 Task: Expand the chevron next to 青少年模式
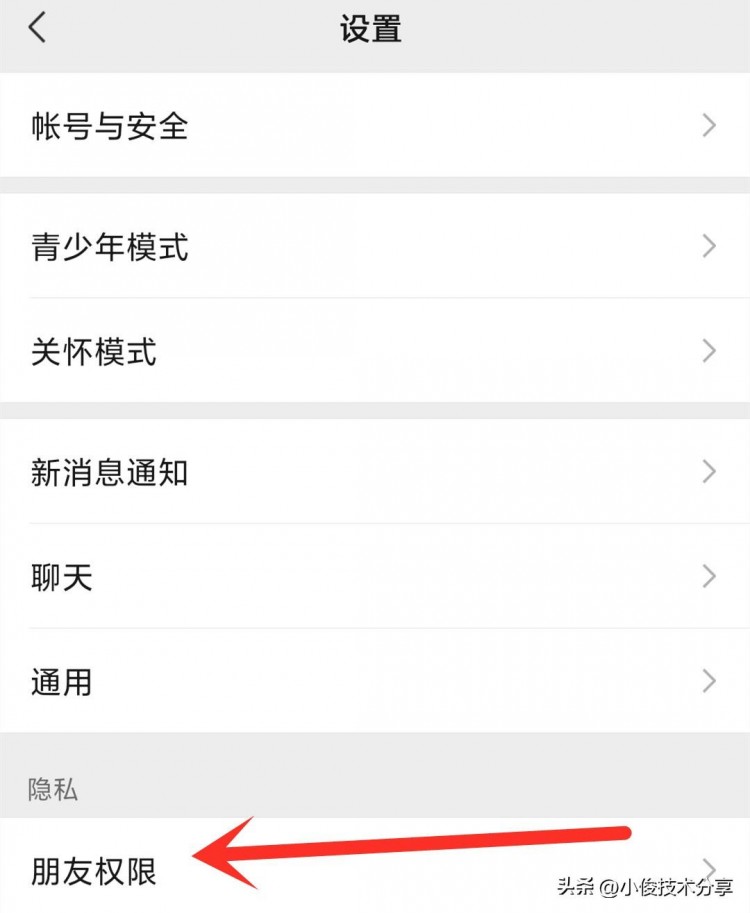[x=710, y=246]
